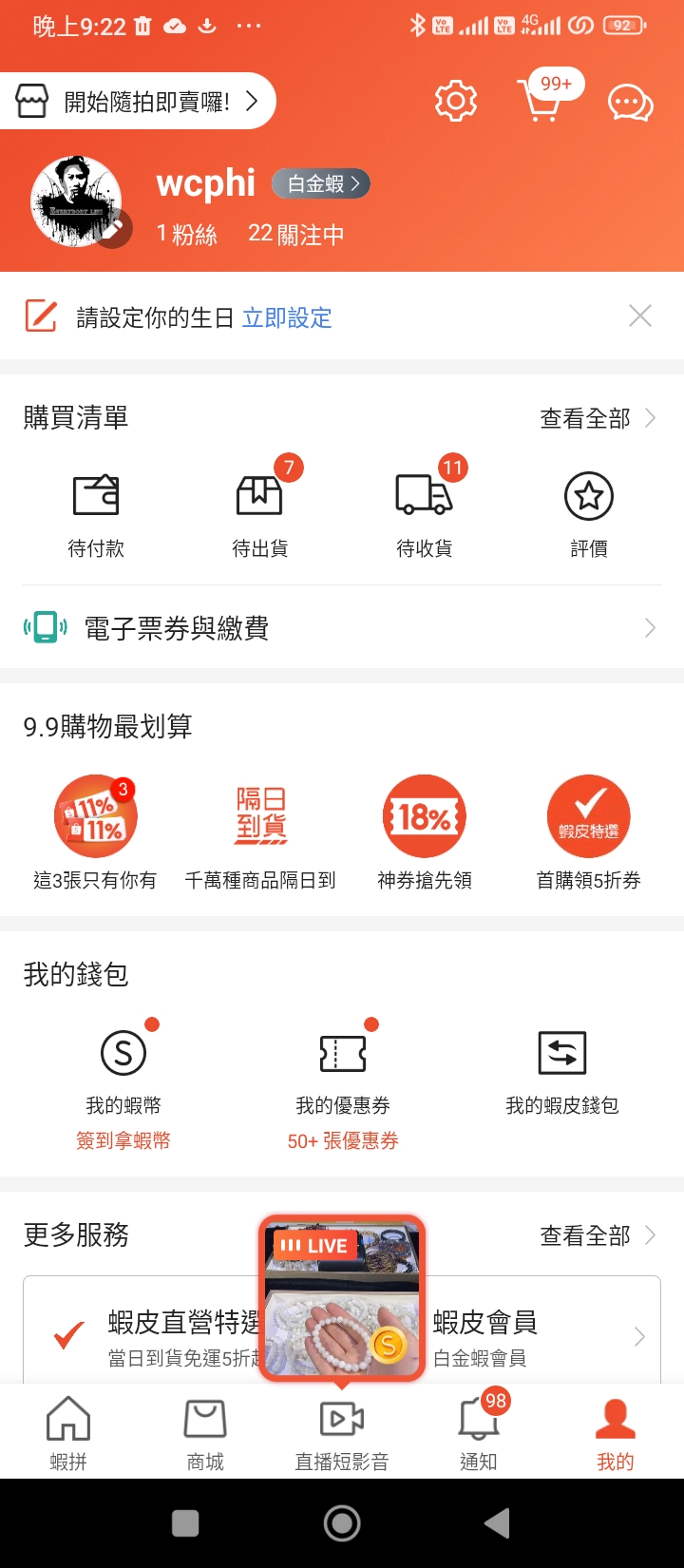This screenshot has width=684, height=1568.
Task: Expand 電子票券與繳費 with its chevron
Action: (649, 627)
